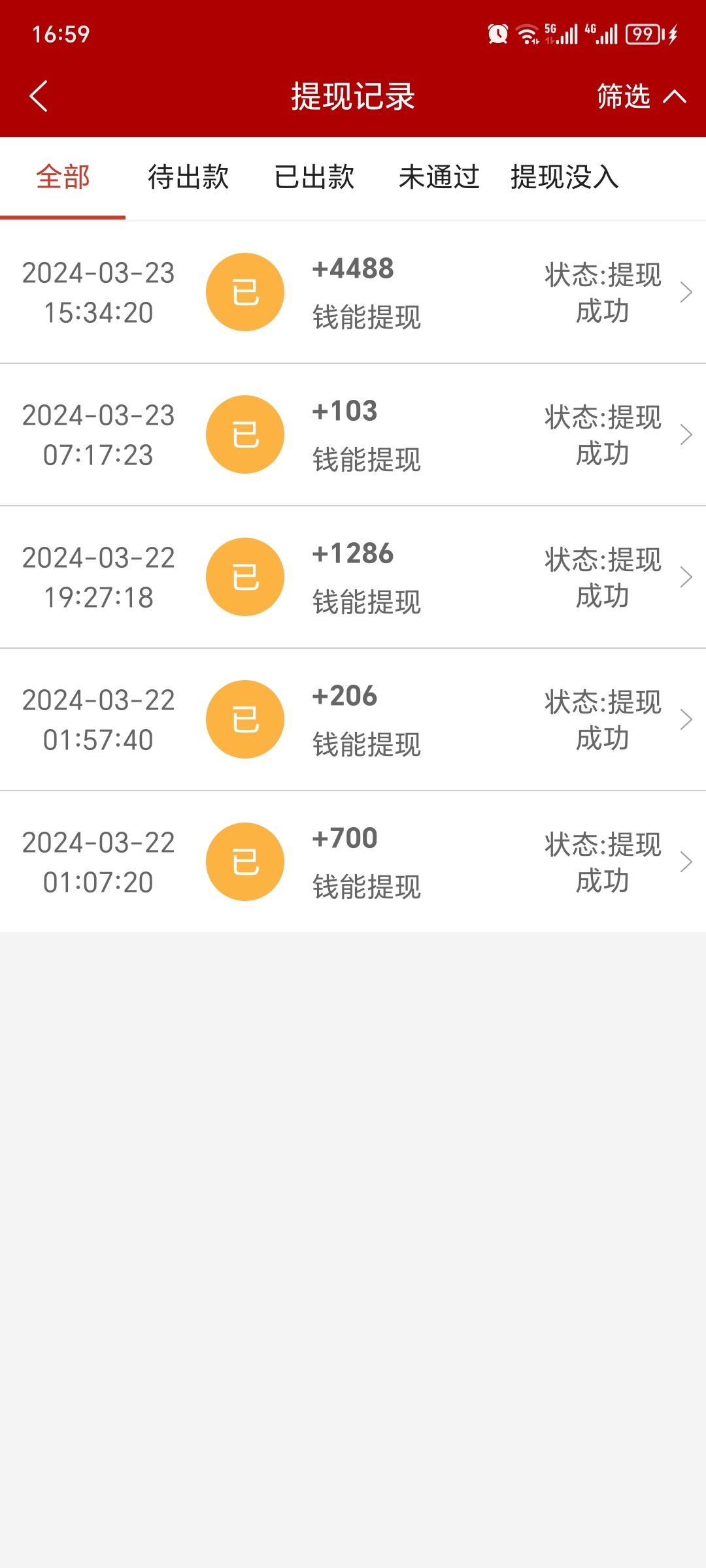Tap the 已 icon on the +1286 record

coord(245,577)
